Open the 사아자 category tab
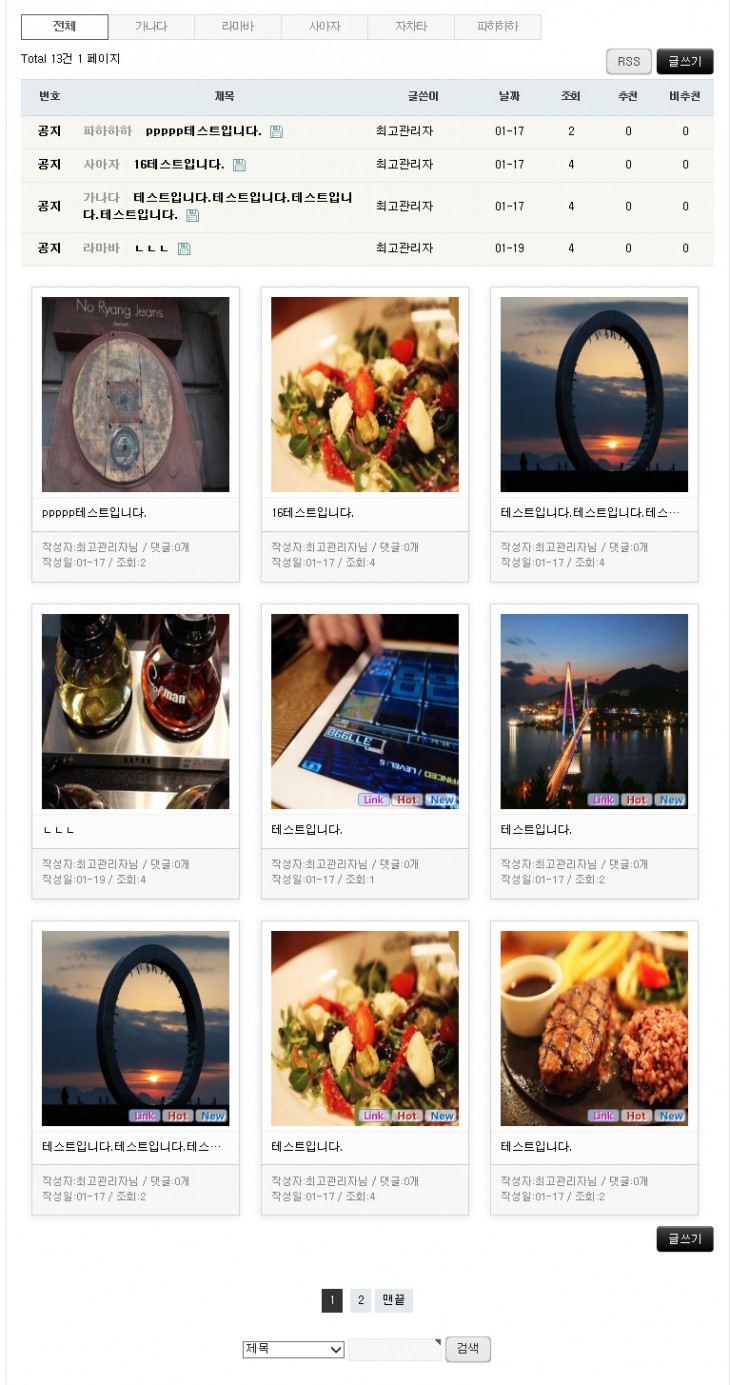This screenshot has height=1385, width=730. [x=325, y=27]
